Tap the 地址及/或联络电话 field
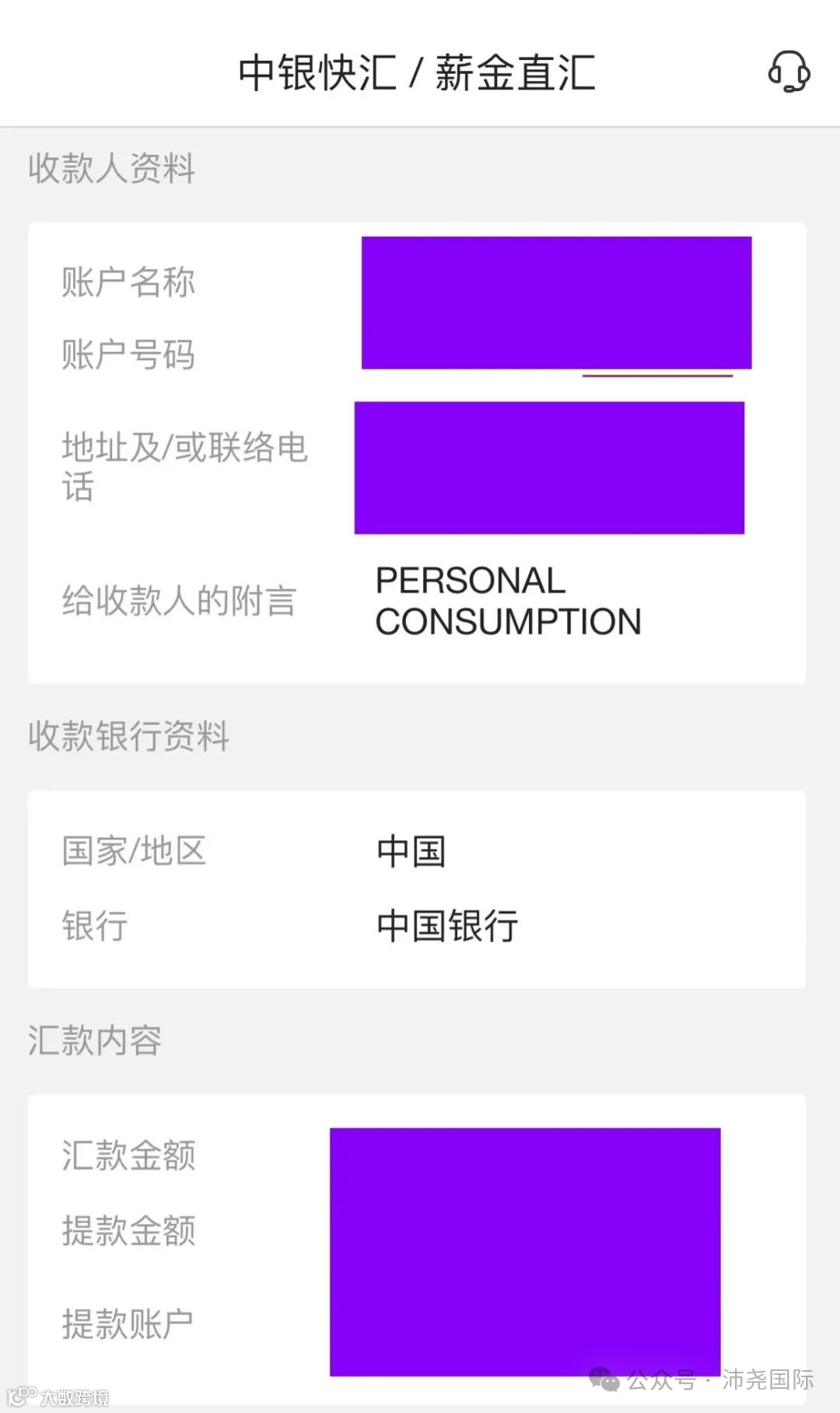The height and width of the screenshot is (1413, 840). (x=548, y=467)
